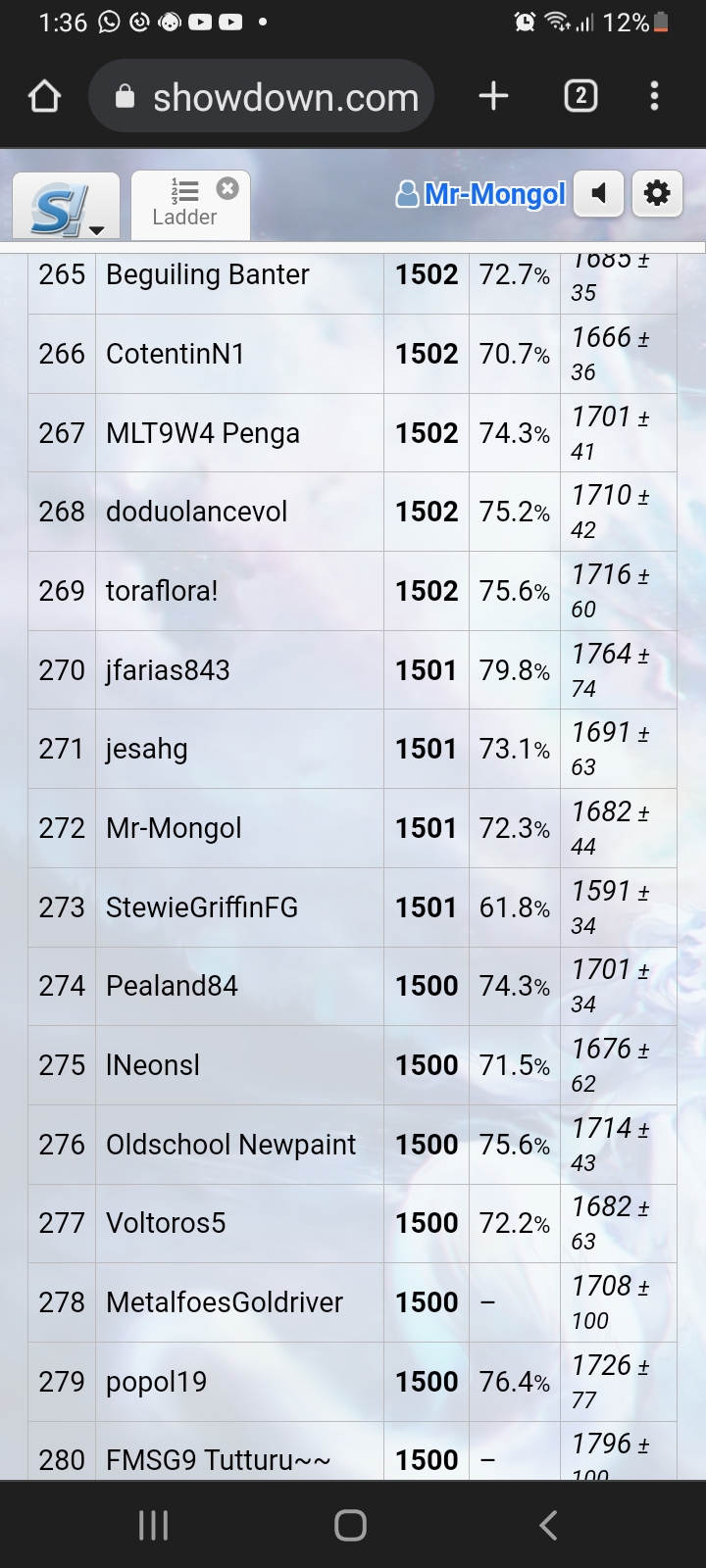
Task: Open the browser home page
Action: (45, 96)
